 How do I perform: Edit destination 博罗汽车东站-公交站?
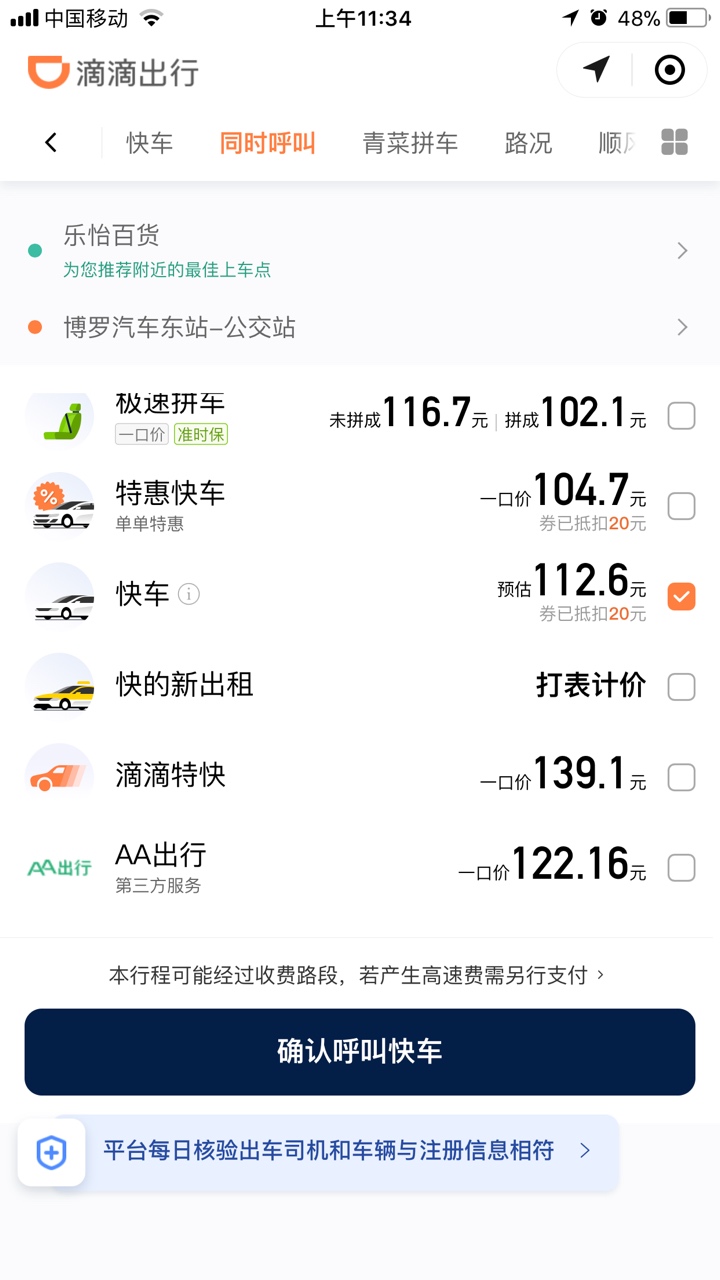point(360,327)
